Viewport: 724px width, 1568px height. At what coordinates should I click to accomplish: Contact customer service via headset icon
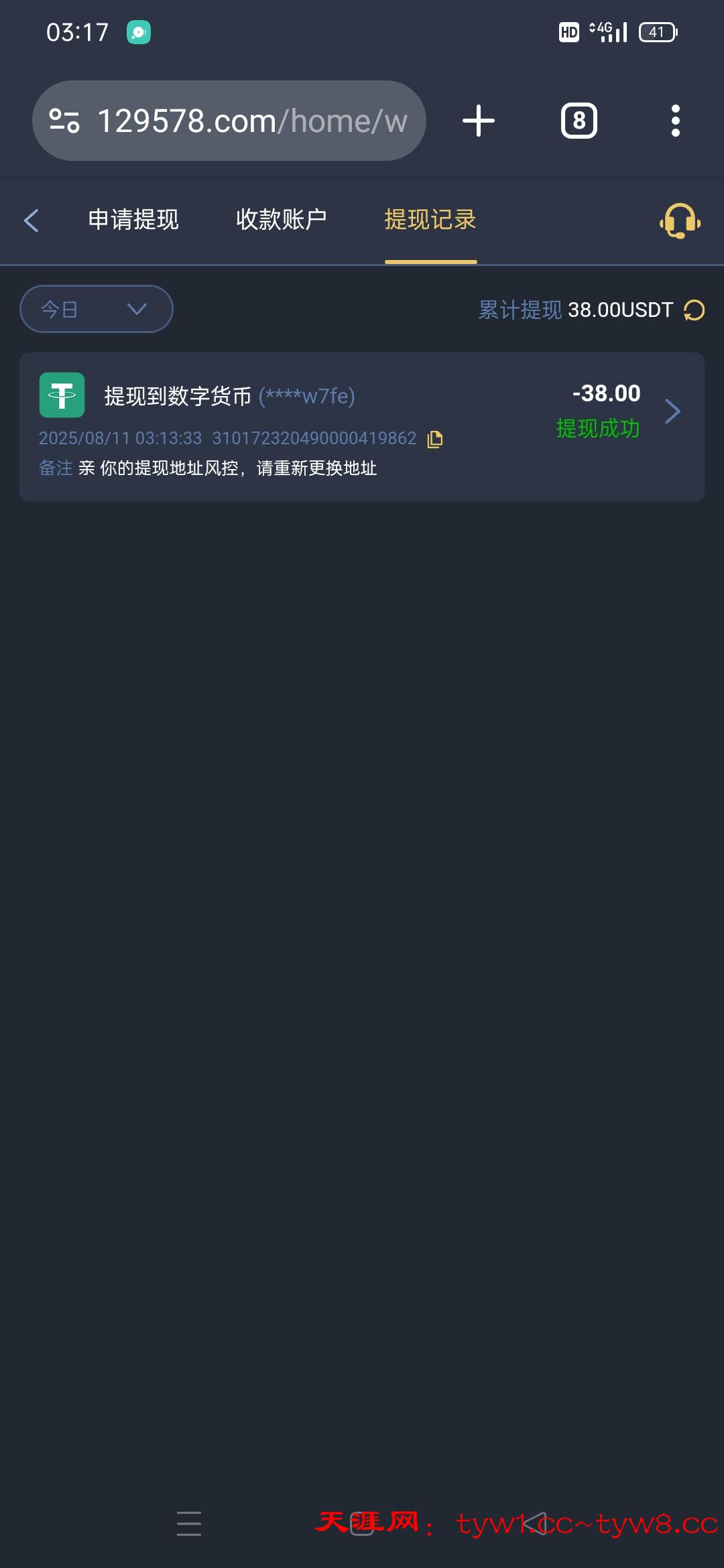coord(680,220)
